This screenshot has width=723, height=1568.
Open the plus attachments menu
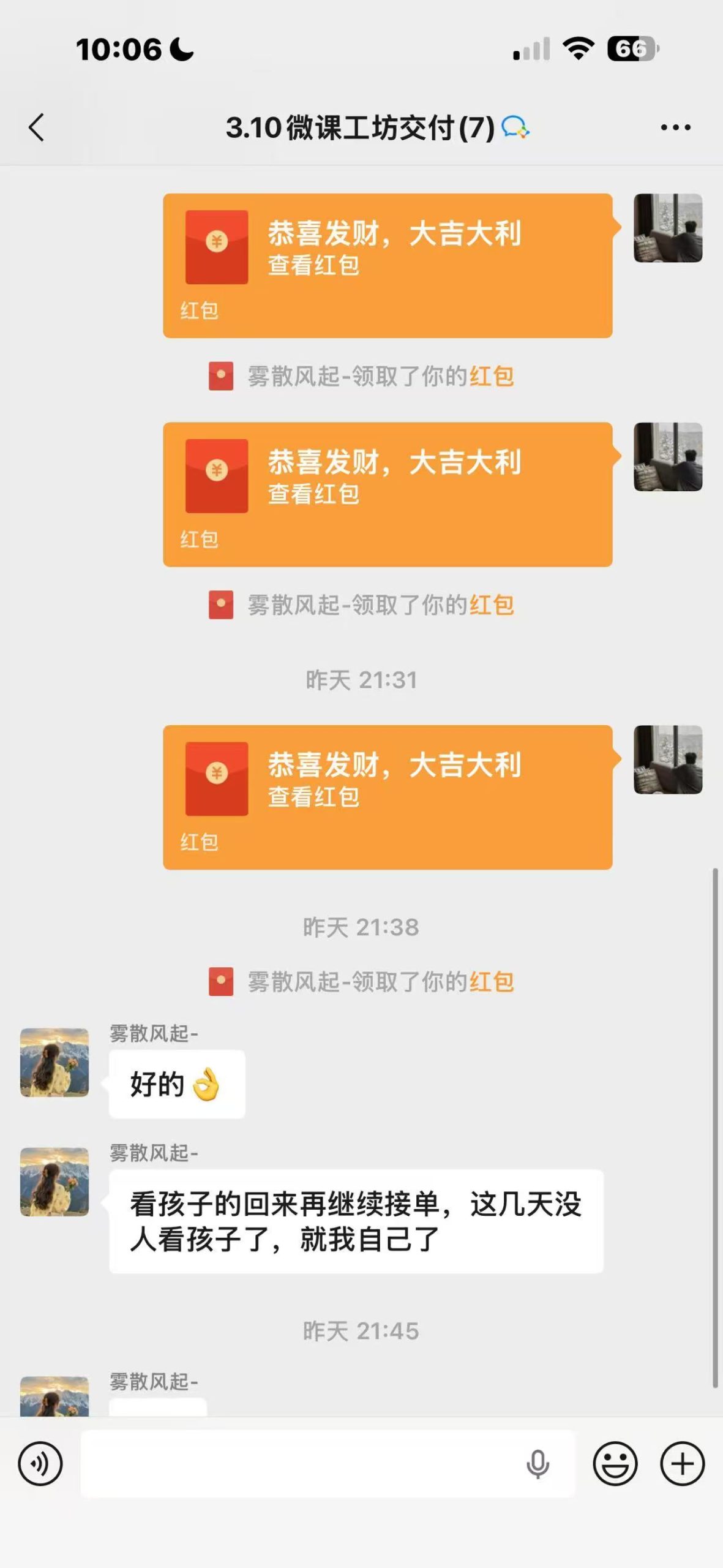pyautogui.click(x=683, y=1464)
